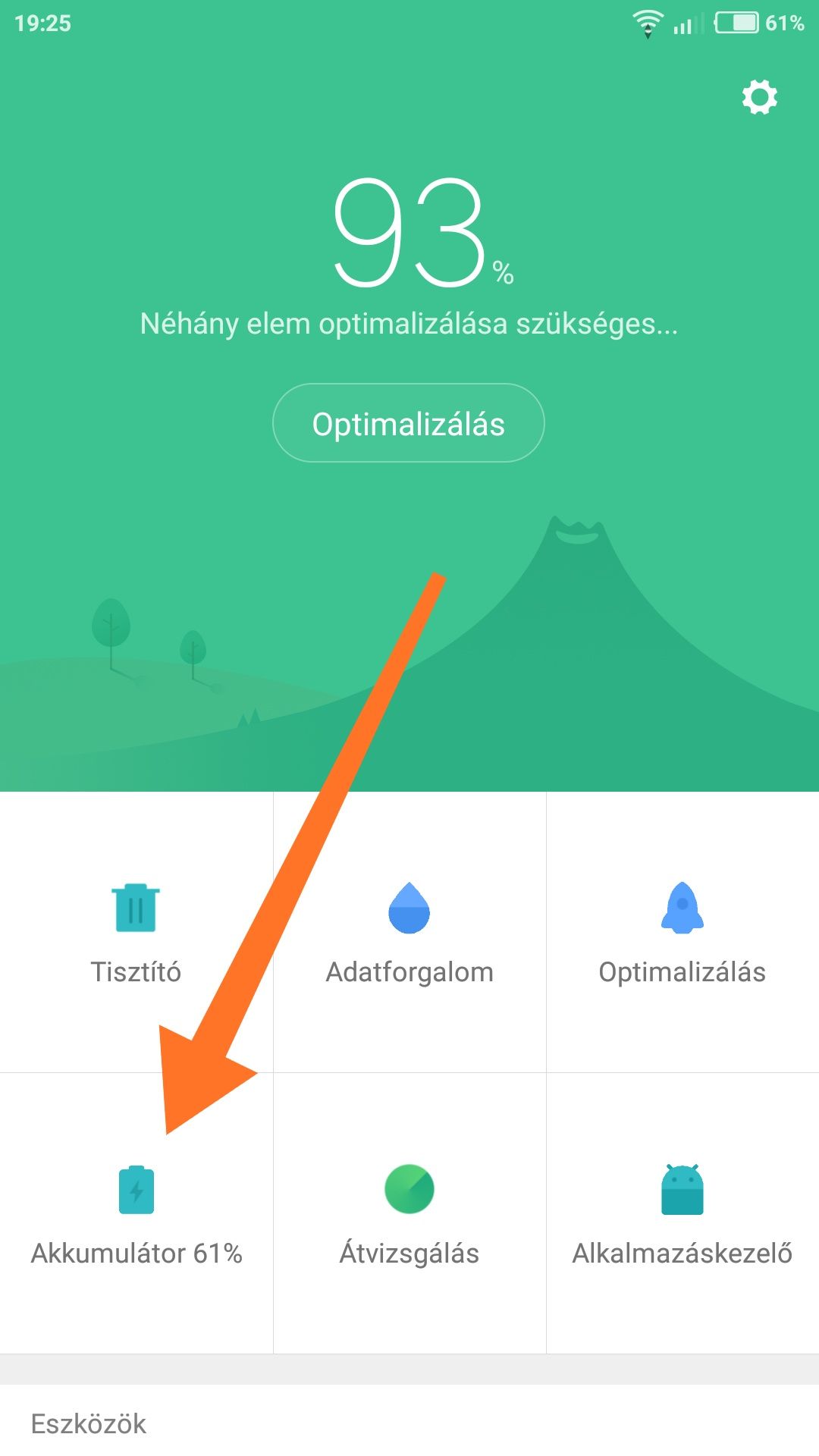
Task: Open Akkumulátor 61% battery tile
Action: pyautogui.click(x=136, y=1213)
